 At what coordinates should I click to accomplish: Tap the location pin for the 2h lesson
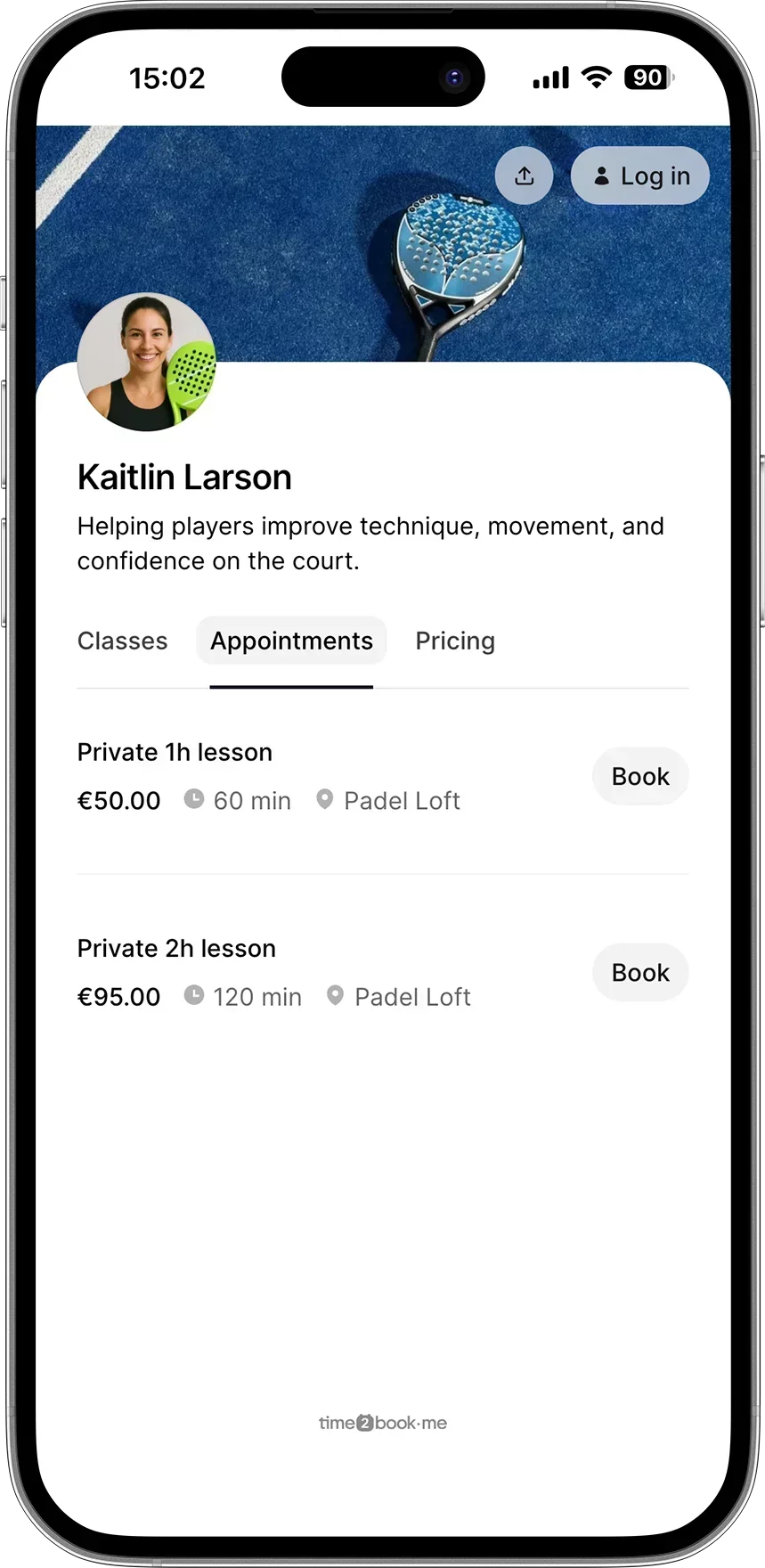[x=335, y=995]
